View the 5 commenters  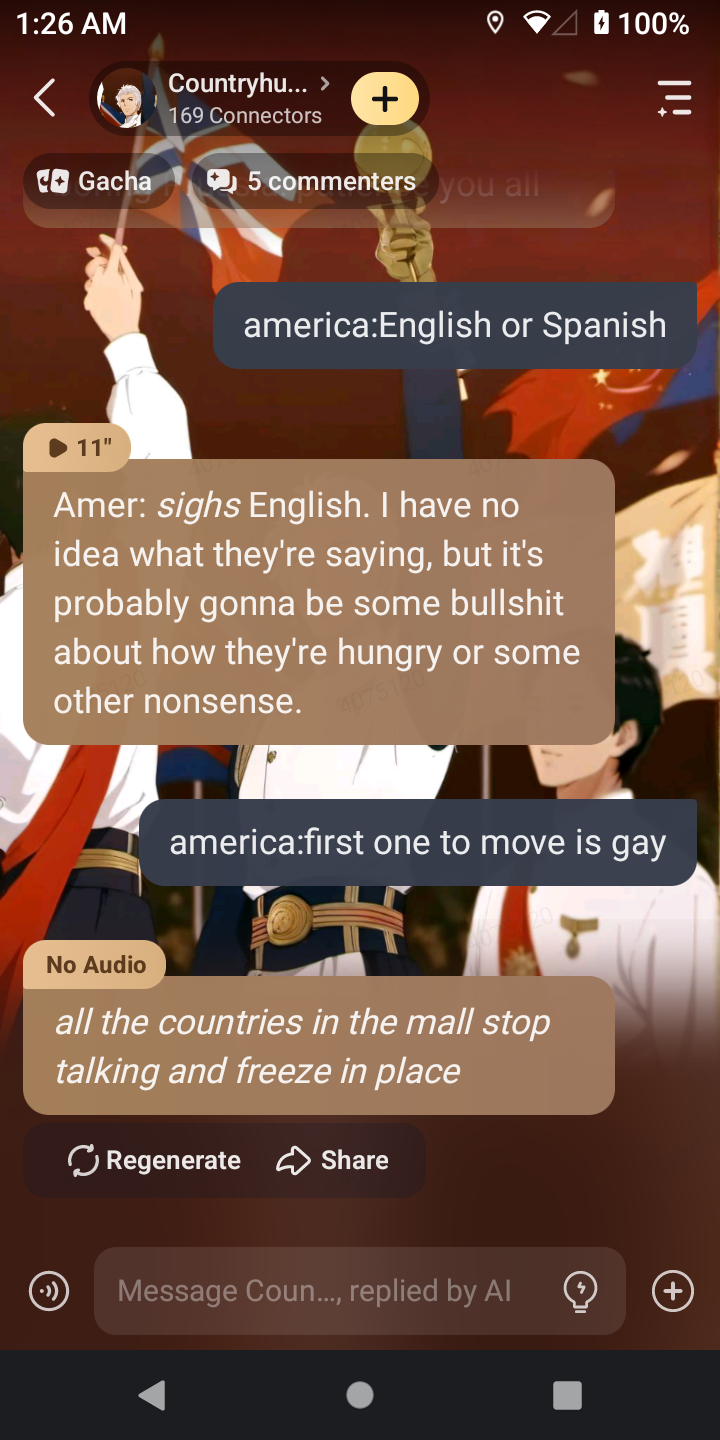coord(311,181)
